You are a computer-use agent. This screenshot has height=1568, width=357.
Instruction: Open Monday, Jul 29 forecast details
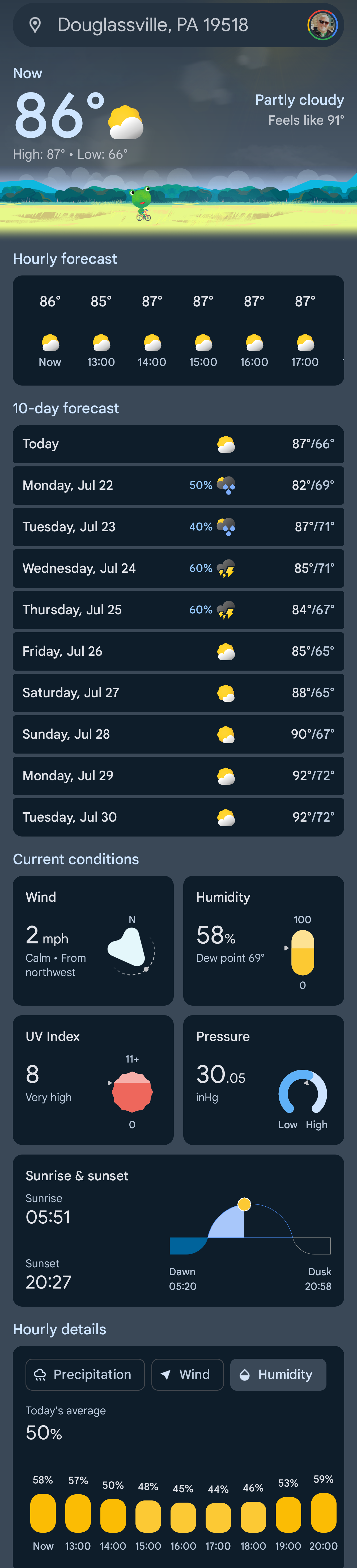click(x=178, y=775)
